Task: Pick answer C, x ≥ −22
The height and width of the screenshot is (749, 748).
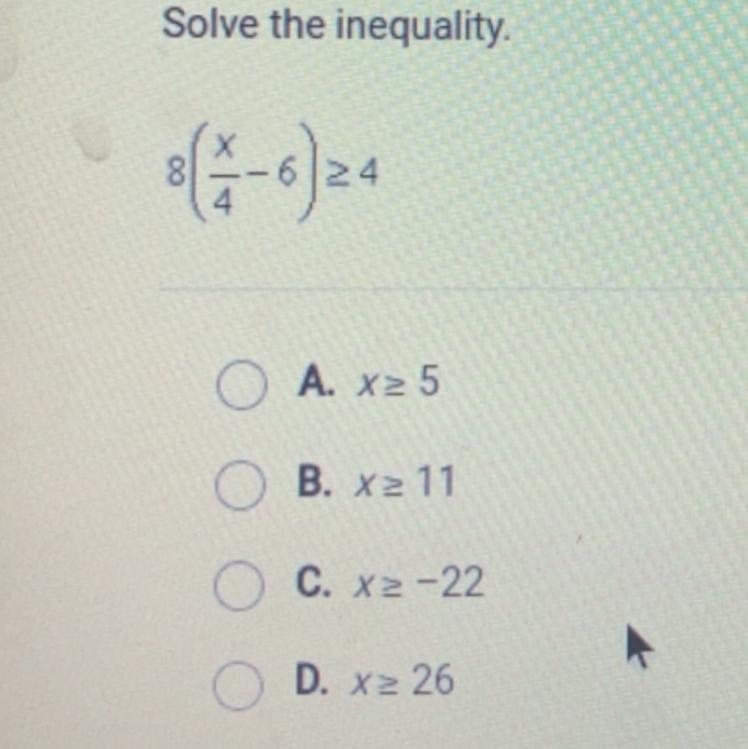Action: tap(238, 585)
